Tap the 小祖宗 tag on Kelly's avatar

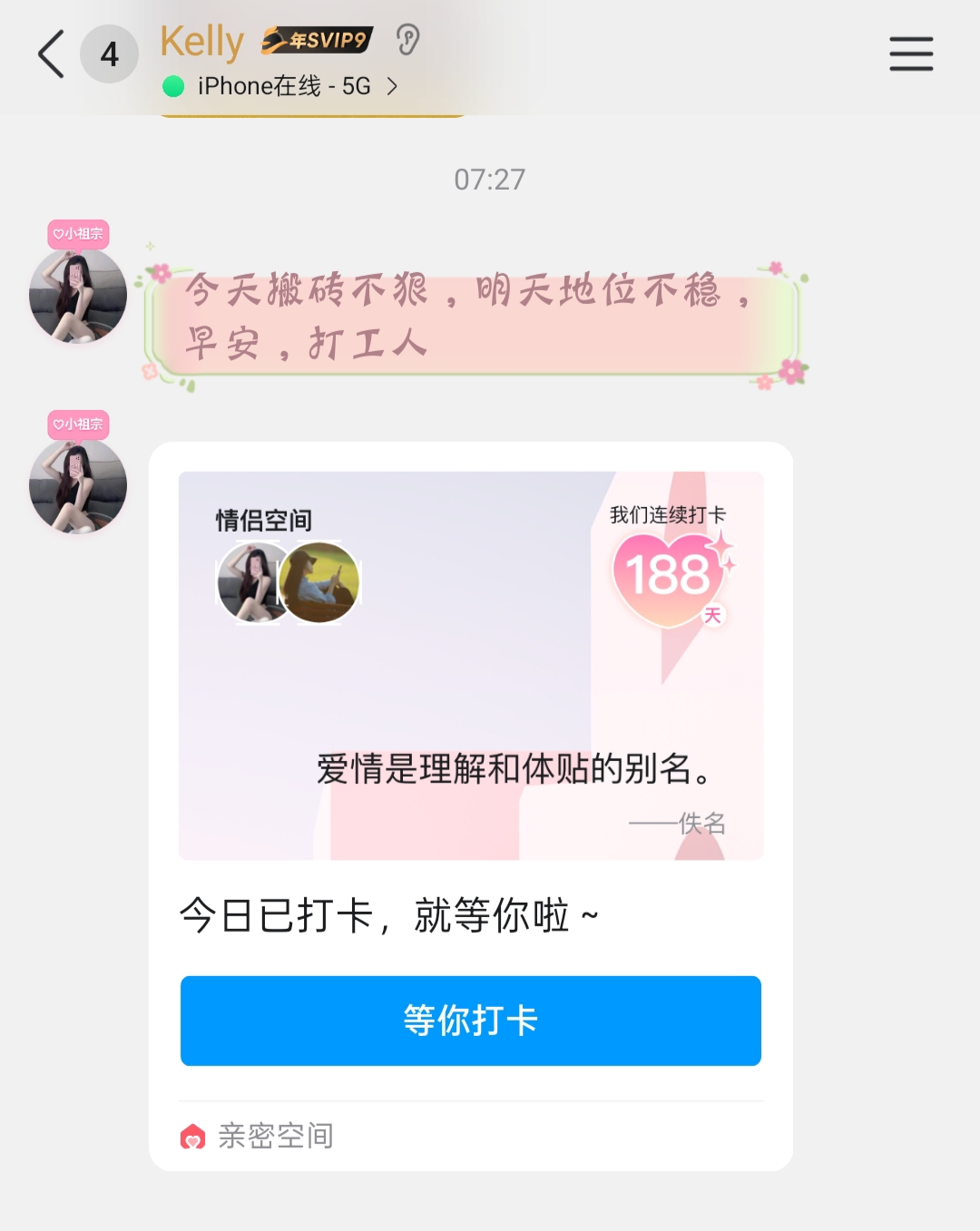[78, 234]
